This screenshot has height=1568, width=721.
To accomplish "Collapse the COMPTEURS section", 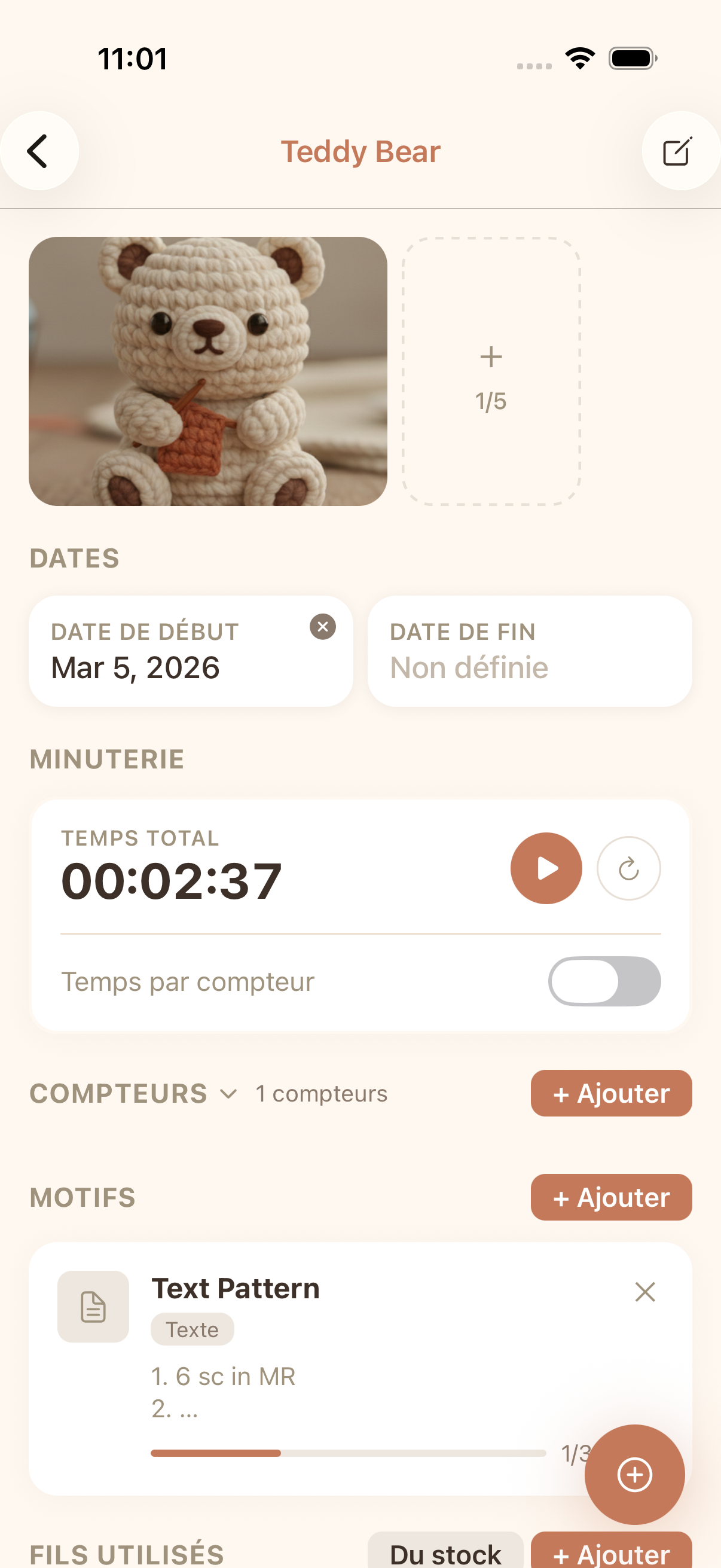I will coord(230,1093).
